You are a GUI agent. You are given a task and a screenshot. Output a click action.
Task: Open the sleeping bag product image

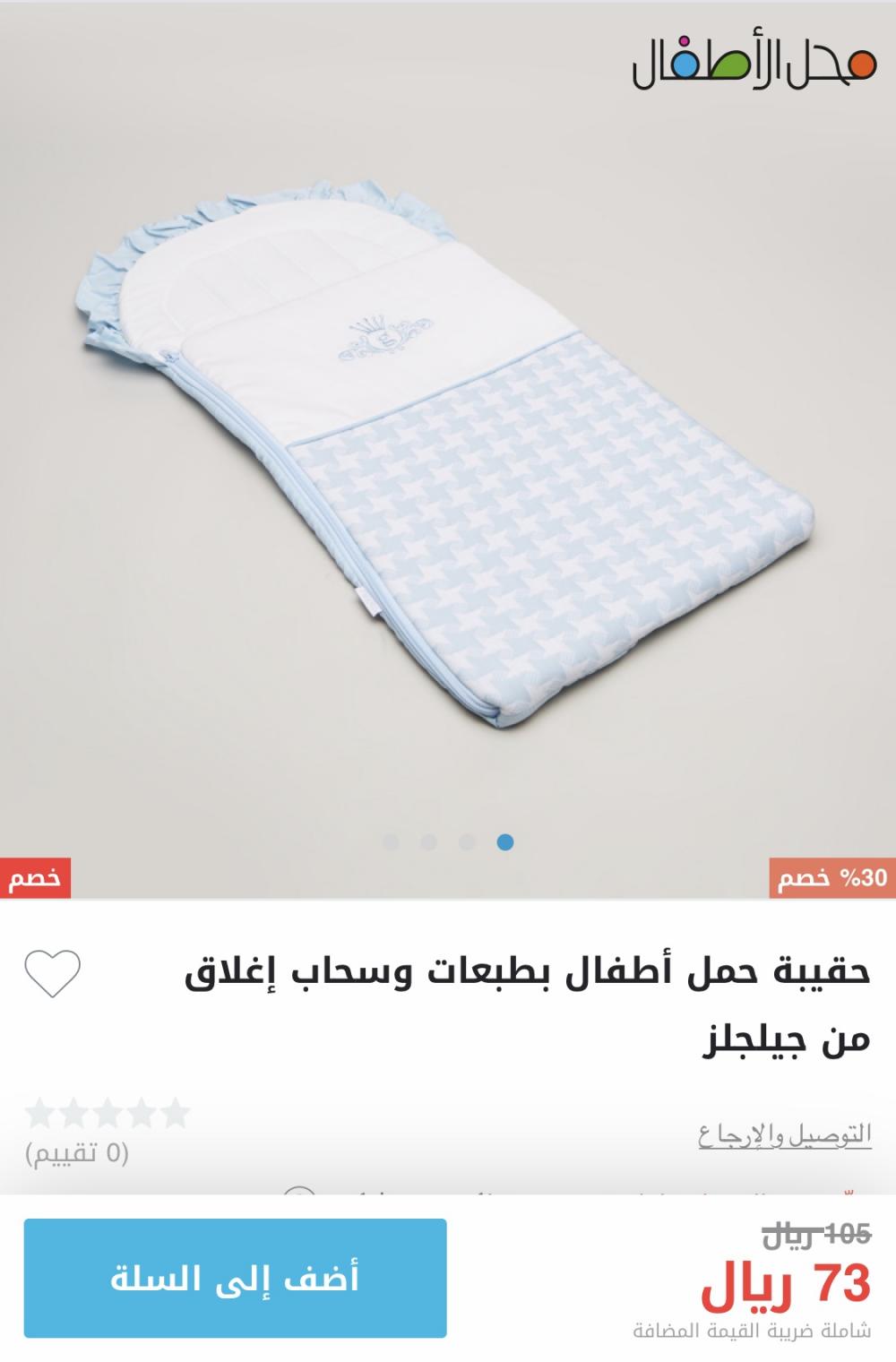(448, 448)
